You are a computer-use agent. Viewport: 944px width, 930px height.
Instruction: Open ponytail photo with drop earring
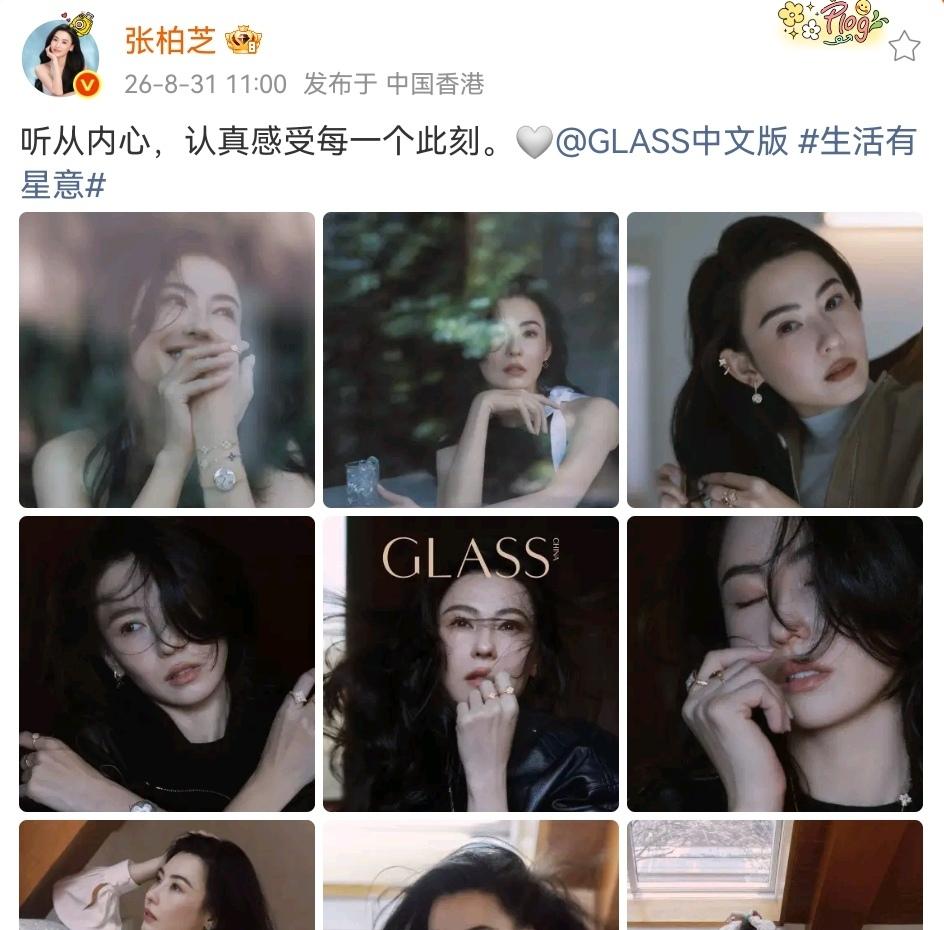[775, 359]
